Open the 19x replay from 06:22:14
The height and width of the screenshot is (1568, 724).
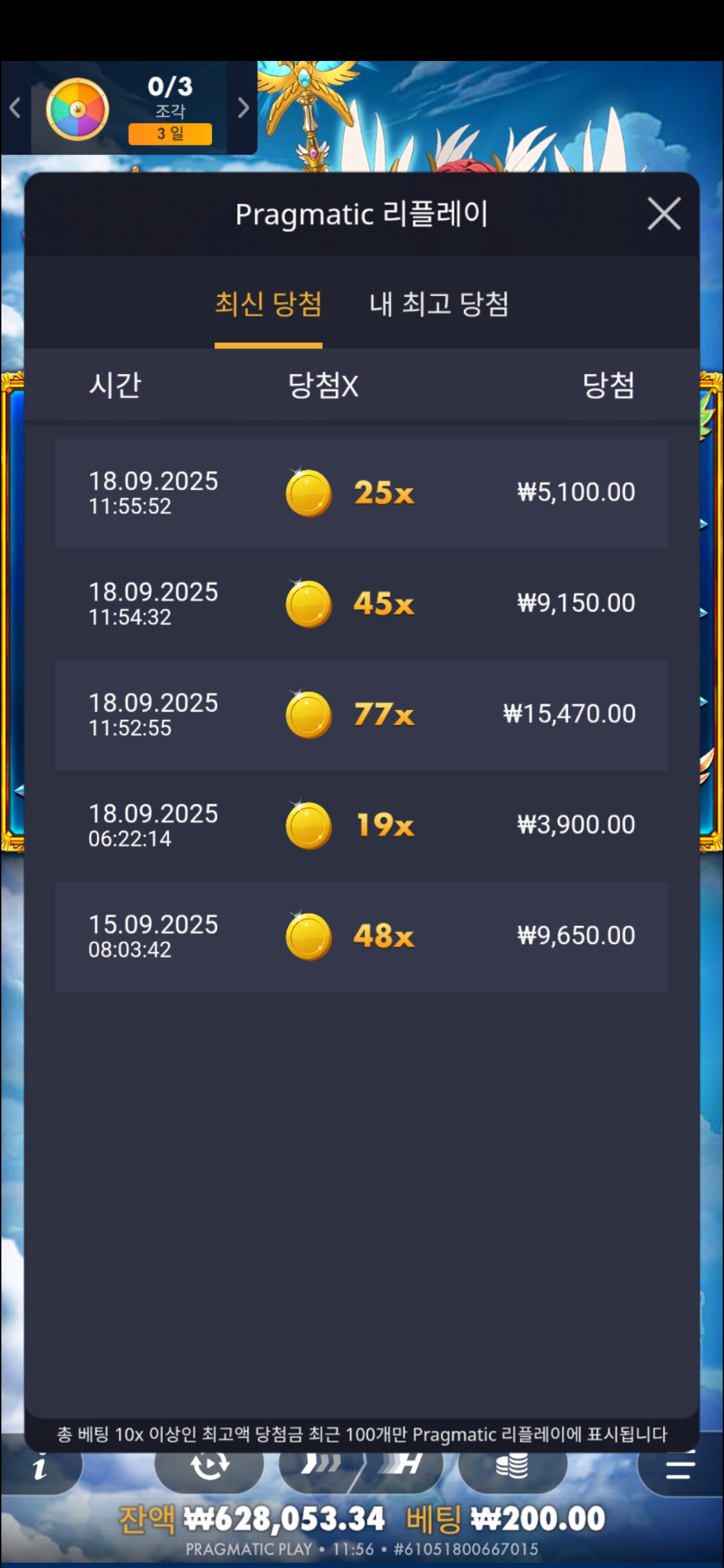(362, 825)
